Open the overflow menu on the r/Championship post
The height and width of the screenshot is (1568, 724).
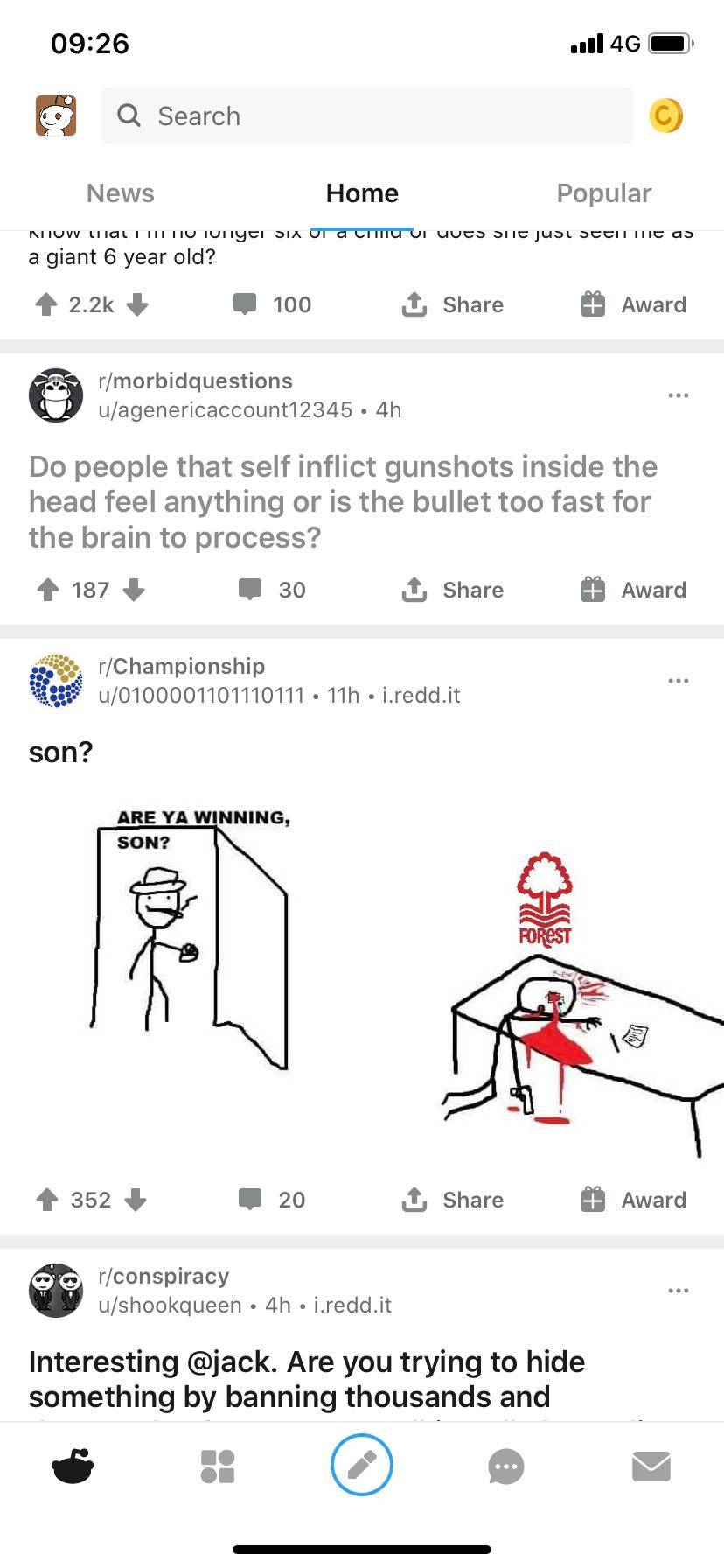pos(679,680)
